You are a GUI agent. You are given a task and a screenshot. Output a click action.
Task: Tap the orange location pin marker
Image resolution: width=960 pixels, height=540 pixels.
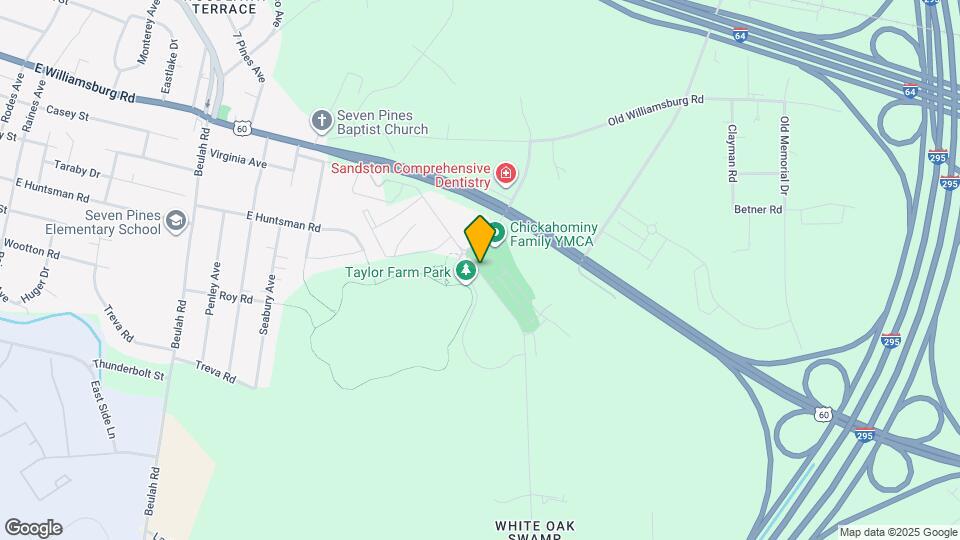(x=479, y=238)
